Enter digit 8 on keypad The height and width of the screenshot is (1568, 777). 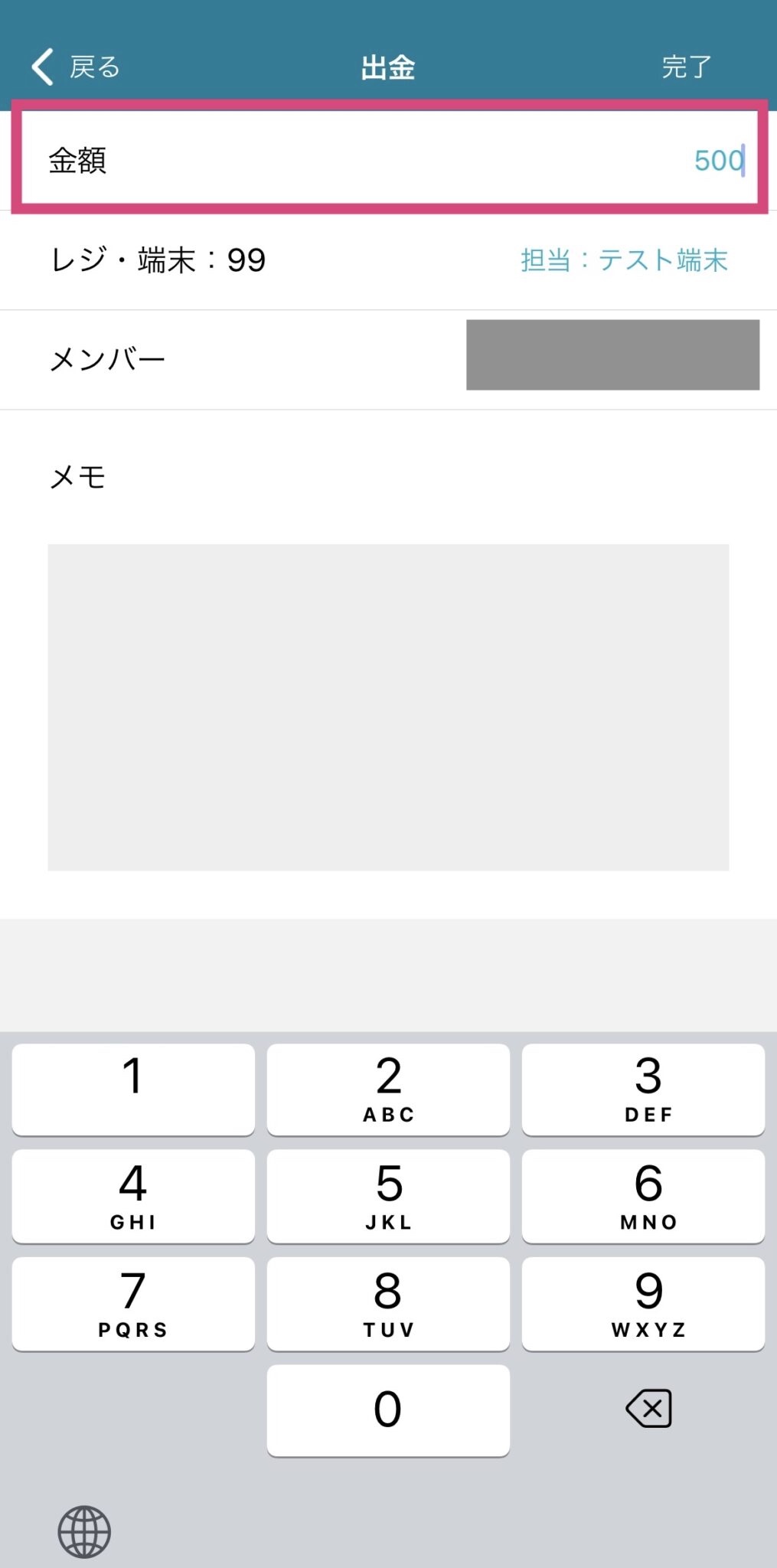[388, 1303]
